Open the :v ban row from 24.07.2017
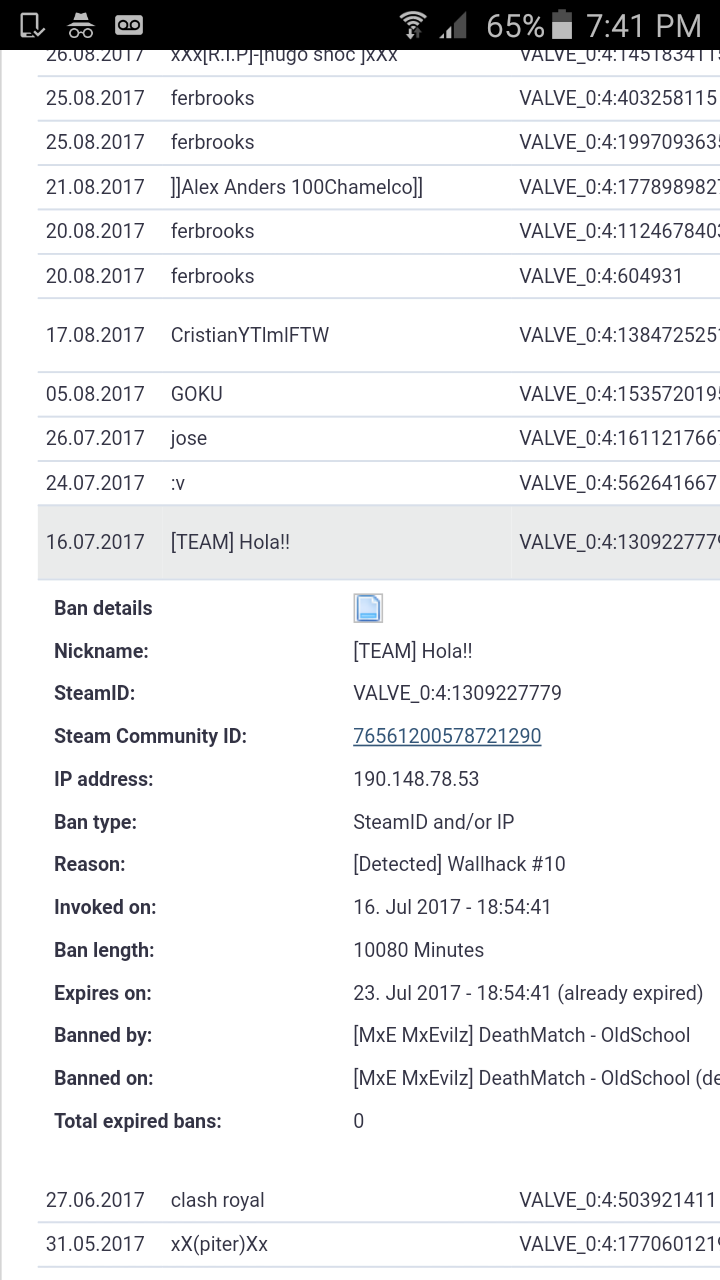This screenshot has height=1280, width=720. pyautogui.click(x=379, y=483)
